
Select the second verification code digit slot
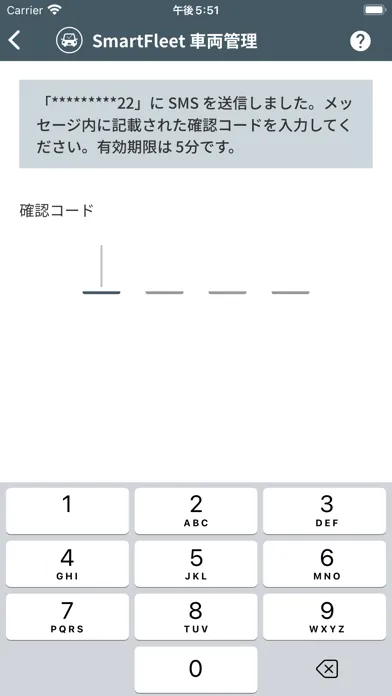(164, 269)
